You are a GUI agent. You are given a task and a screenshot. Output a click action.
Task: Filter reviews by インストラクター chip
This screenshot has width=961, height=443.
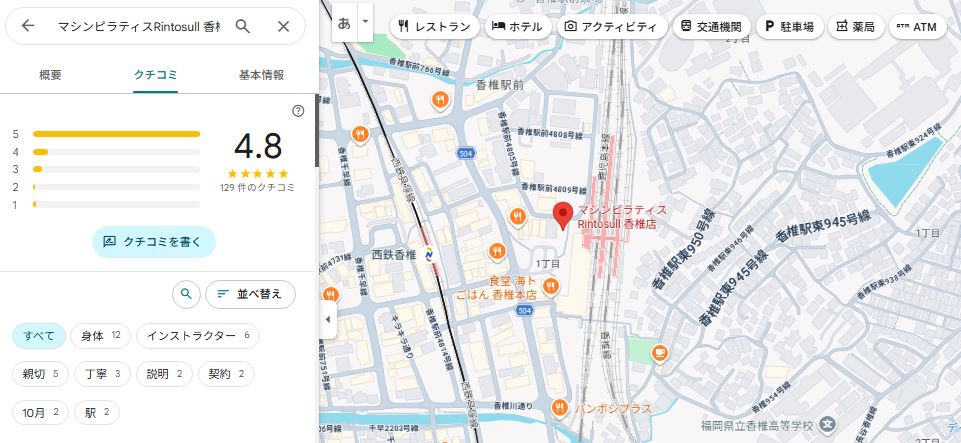[x=197, y=335]
